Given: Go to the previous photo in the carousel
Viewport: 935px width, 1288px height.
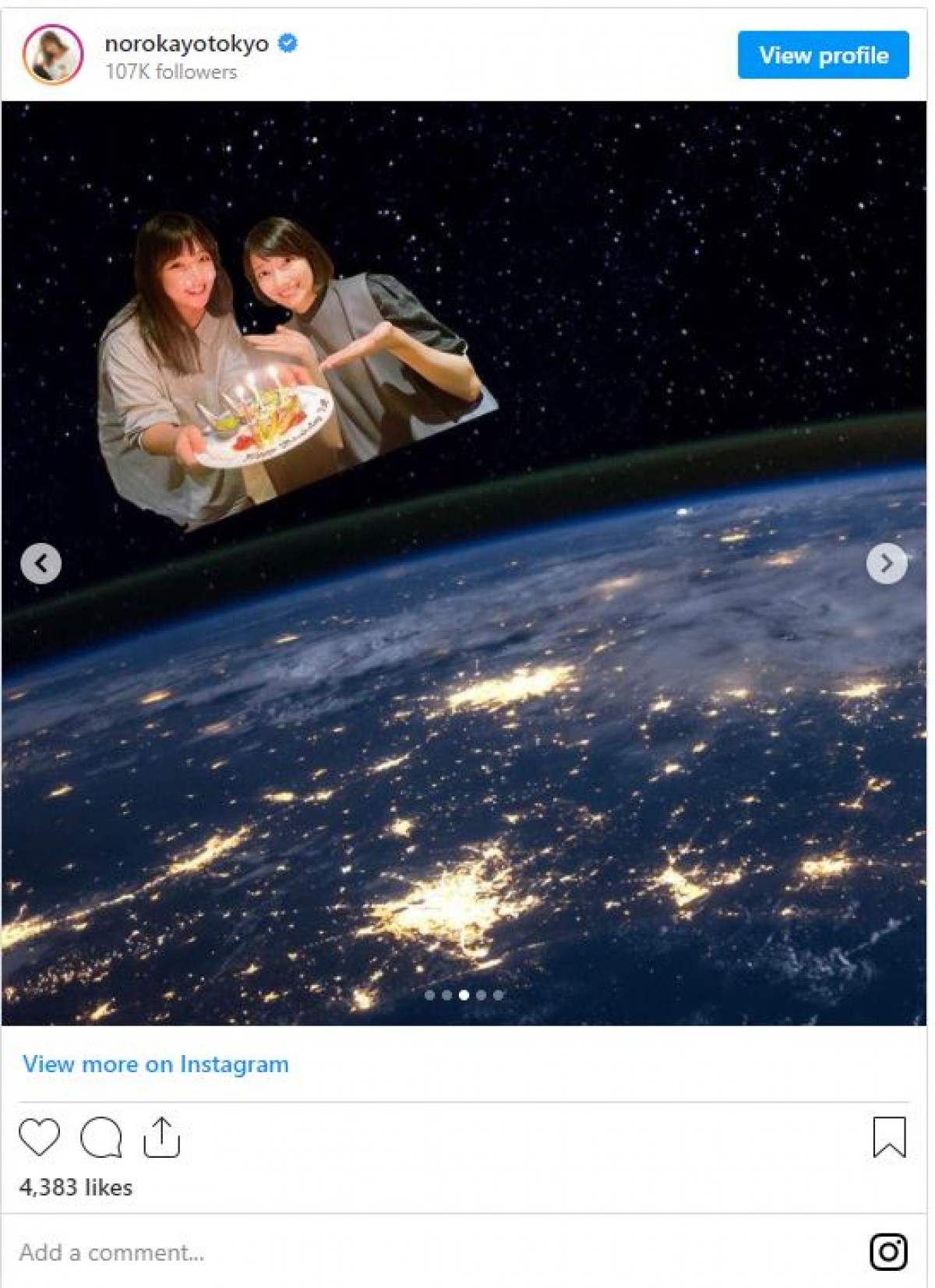Looking at the screenshot, I should pyautogui.click(x=41, y=563).
